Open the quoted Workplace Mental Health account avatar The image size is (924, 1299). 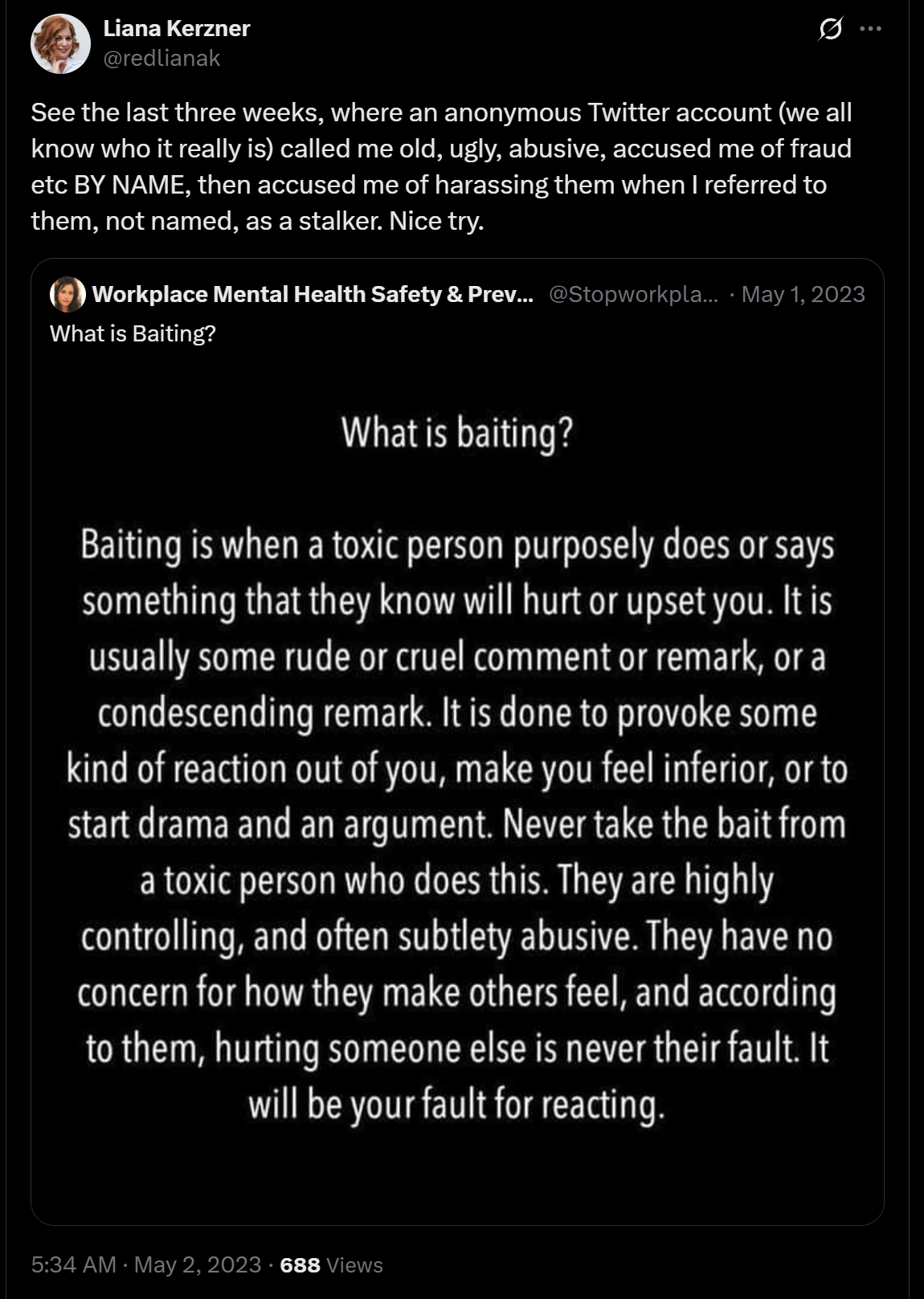click(67, 295)
